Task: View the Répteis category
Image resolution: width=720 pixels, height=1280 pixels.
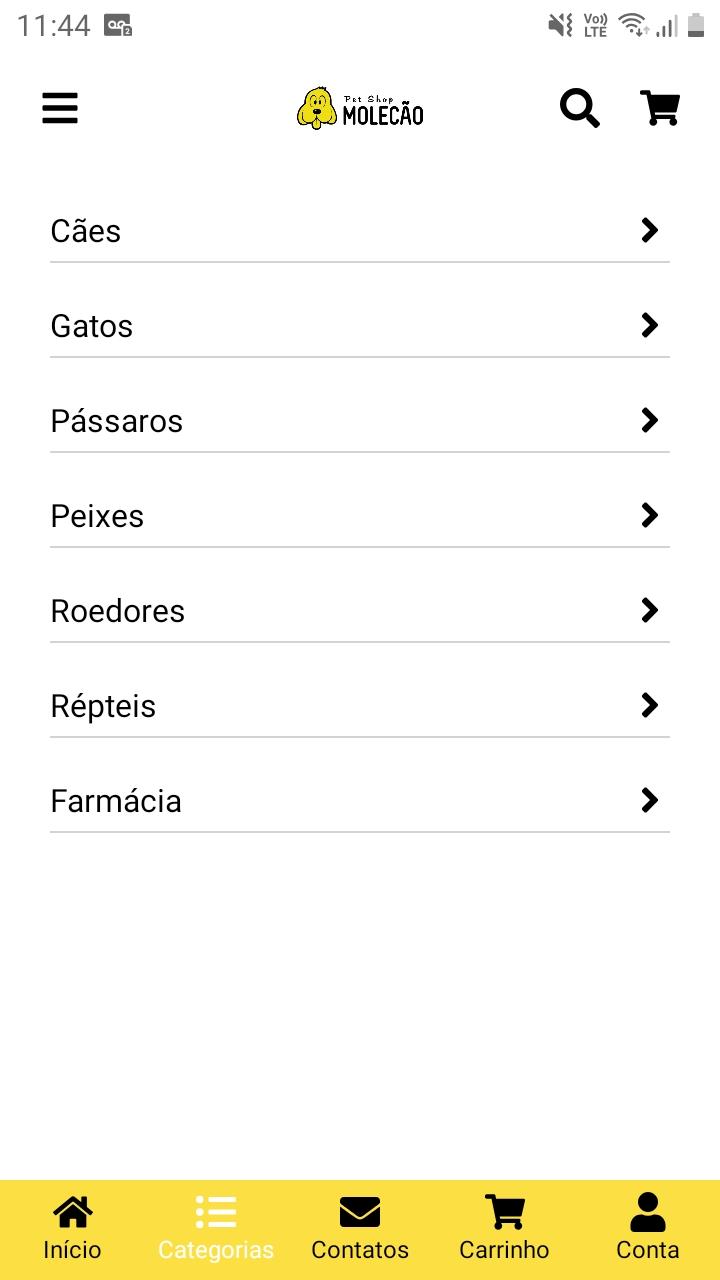Action: [x=360, y=706]
